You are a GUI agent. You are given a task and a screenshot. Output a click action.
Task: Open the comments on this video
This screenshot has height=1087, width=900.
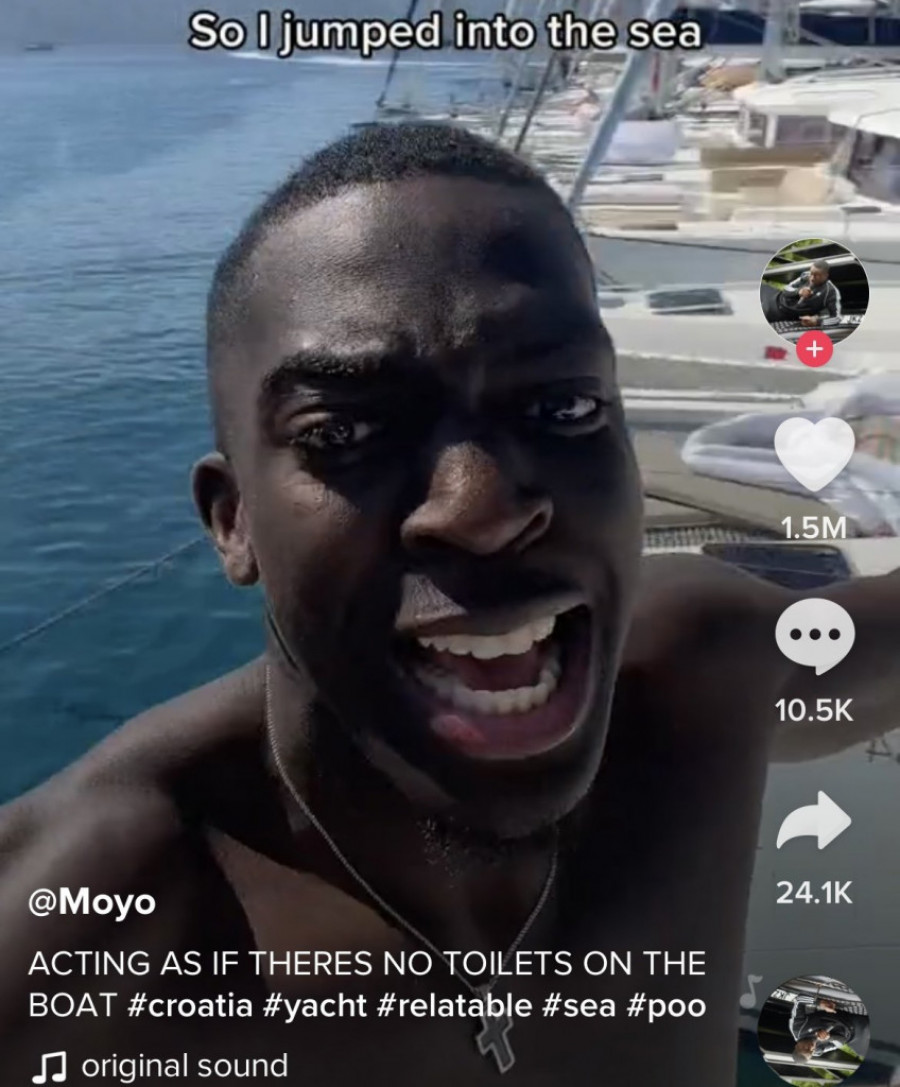point(815,636)
